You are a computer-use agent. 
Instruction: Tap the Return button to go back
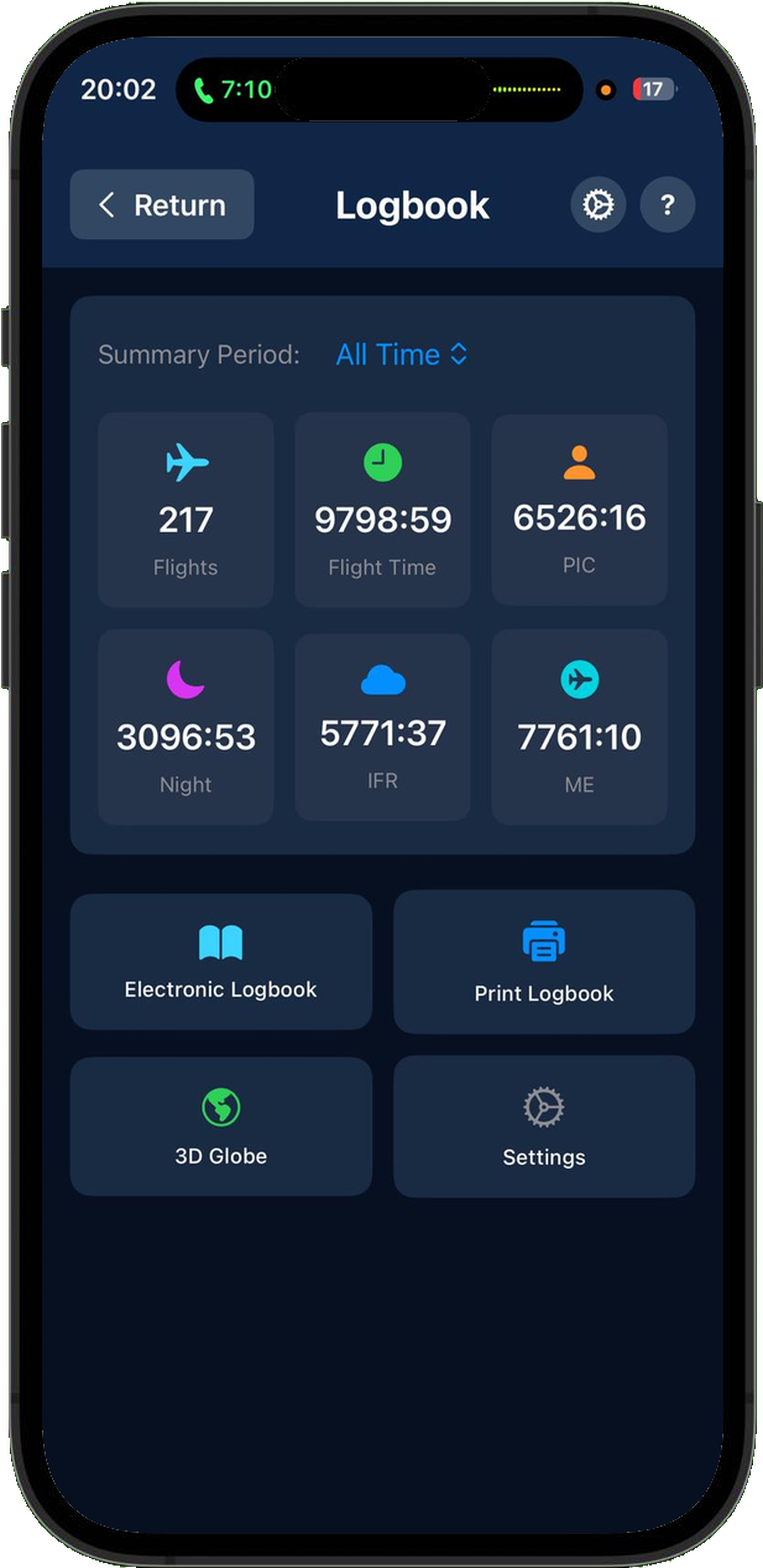(x=161, y=204)
